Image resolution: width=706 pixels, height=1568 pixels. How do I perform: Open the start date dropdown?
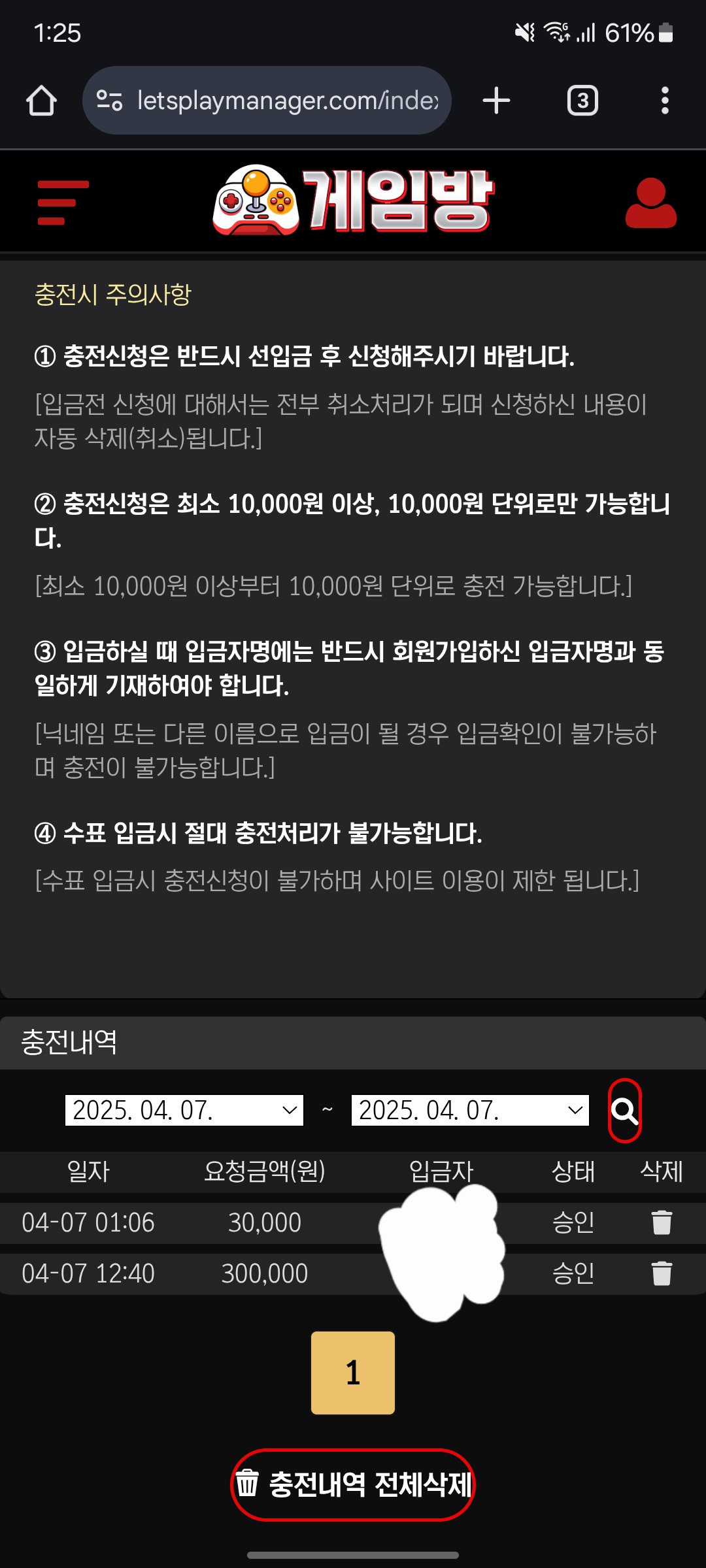coord(184,1110)
